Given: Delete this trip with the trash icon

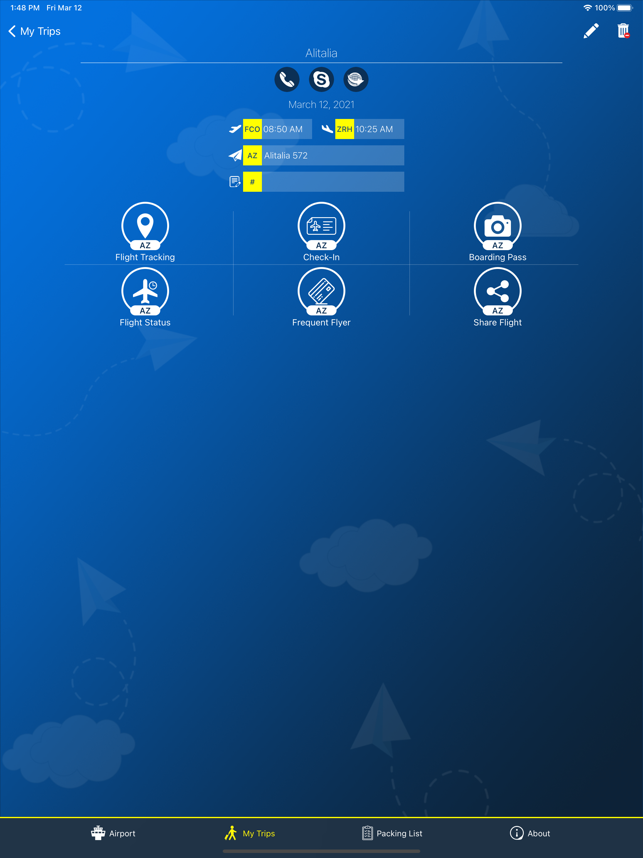Looking at the screenshot, I should 623,31.
